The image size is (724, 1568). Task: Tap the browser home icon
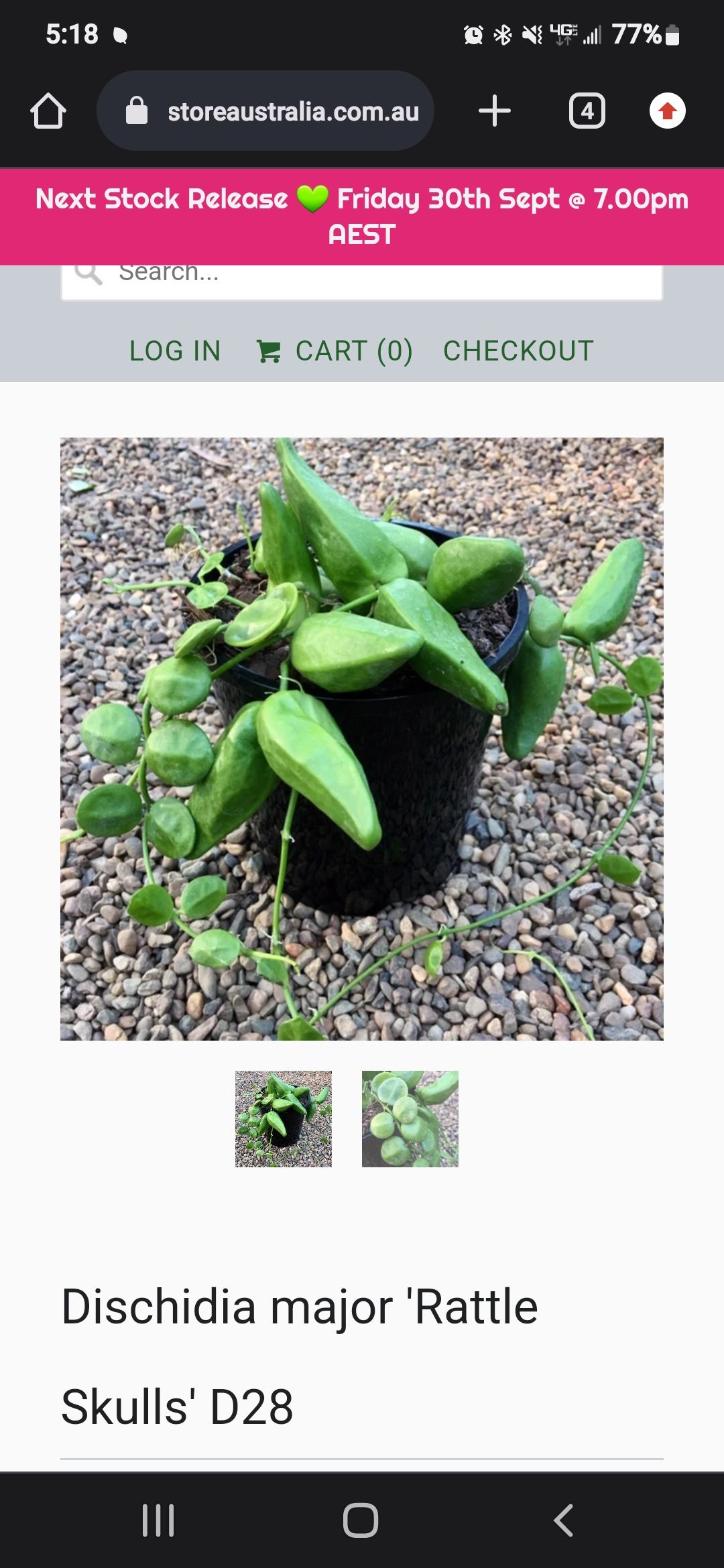(x=48, y=111)
